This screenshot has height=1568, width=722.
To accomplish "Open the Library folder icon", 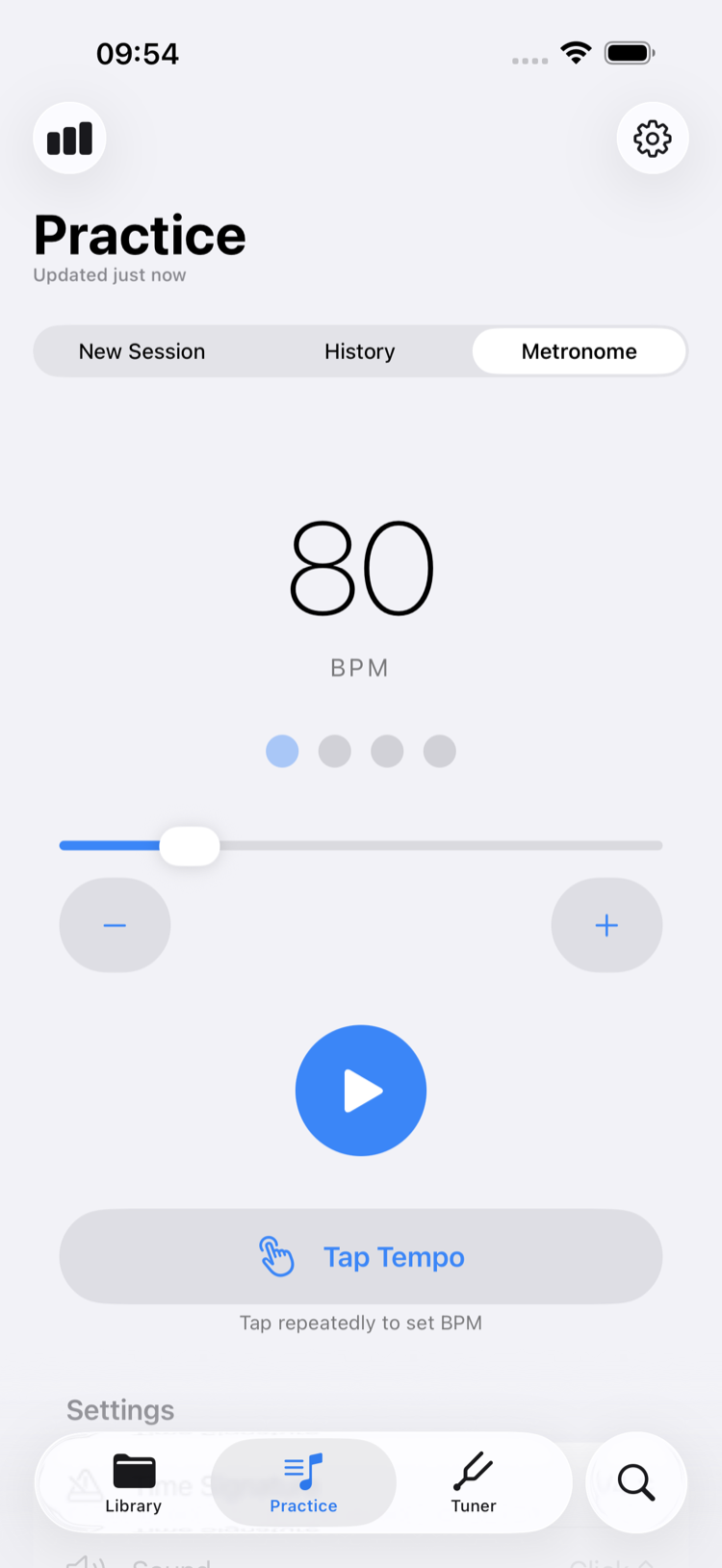I will pyautogui.click(x=133, y=1470).
